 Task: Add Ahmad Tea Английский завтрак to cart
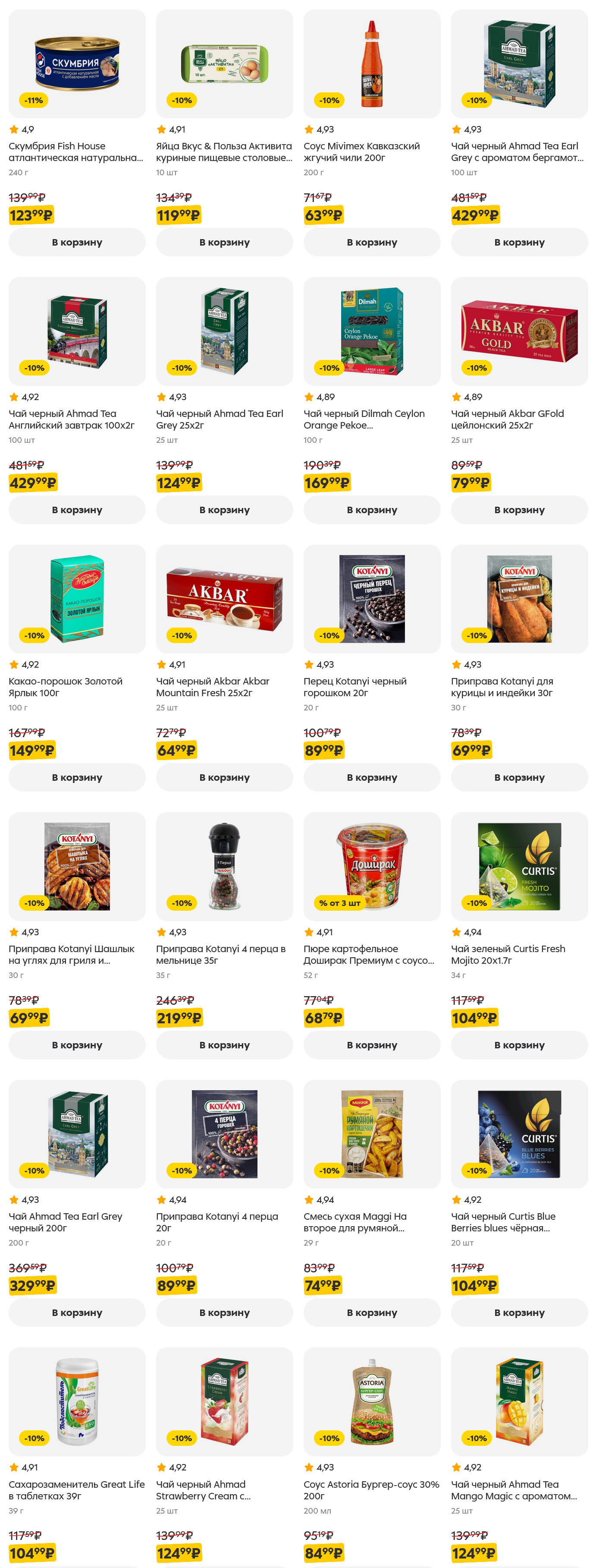pos(77,509)
